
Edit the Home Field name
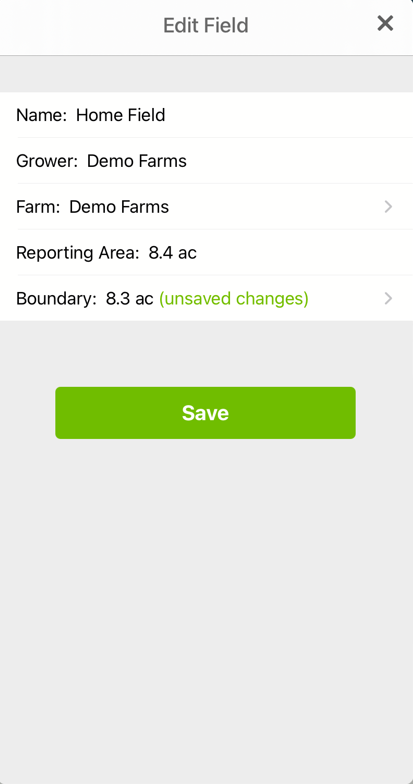(x=206, y=115)
